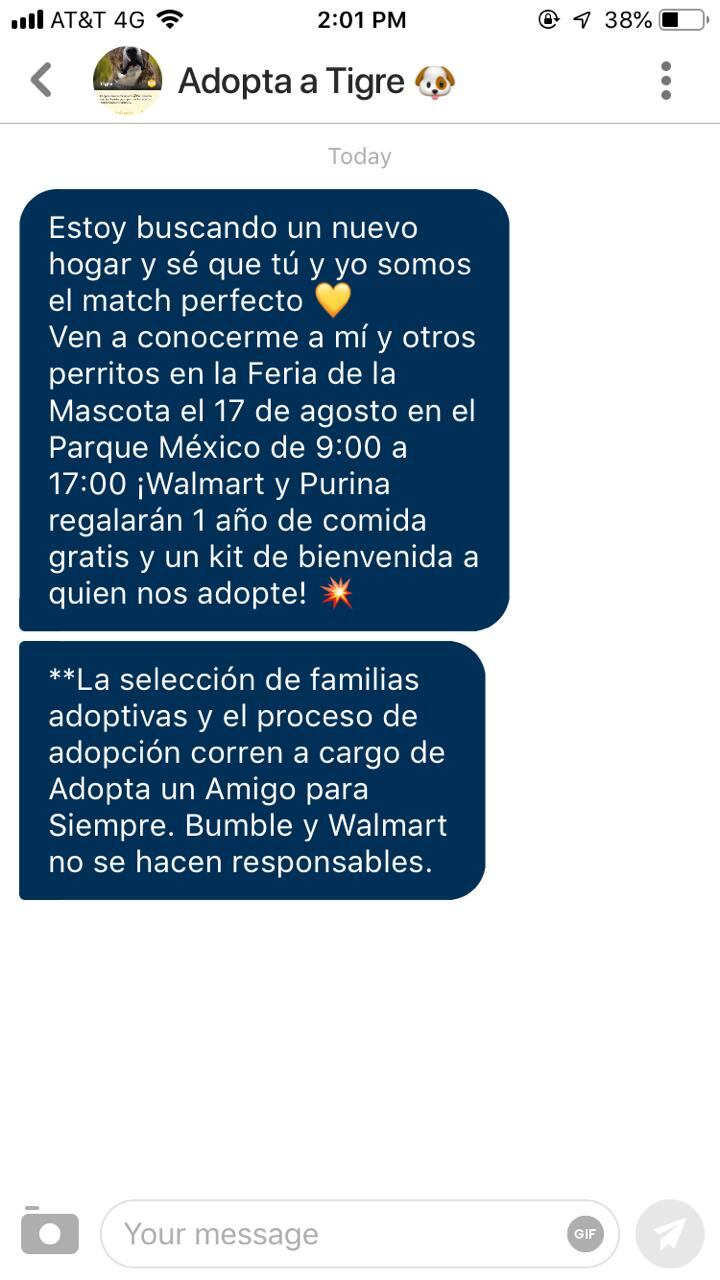Go back using the left-pointing chevron
Screen dimensions: 720x1280
point(40,80)
